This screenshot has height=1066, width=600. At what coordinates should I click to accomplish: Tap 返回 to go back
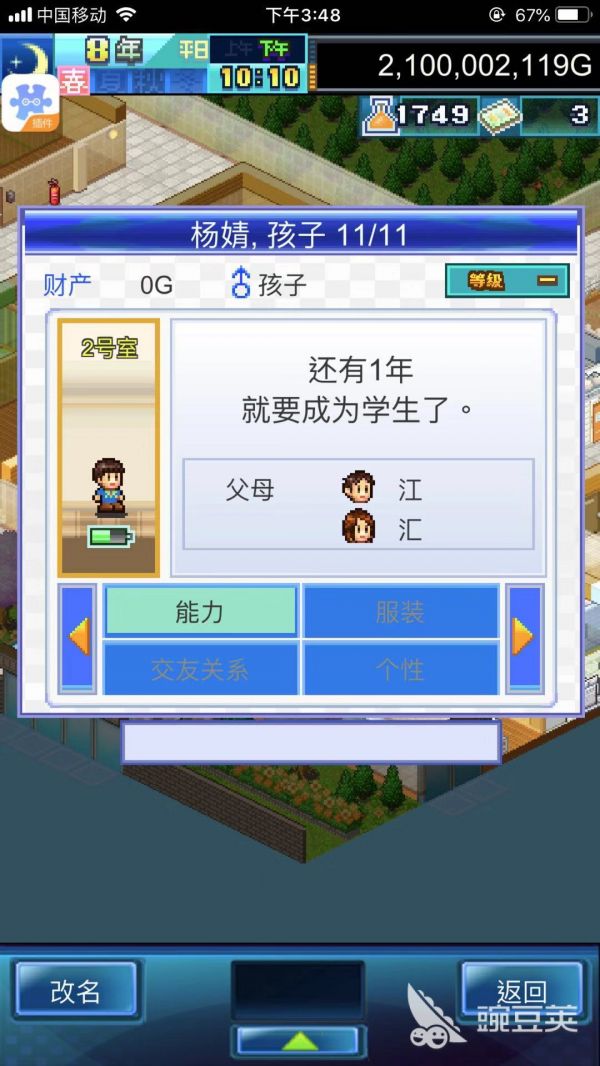521,990
